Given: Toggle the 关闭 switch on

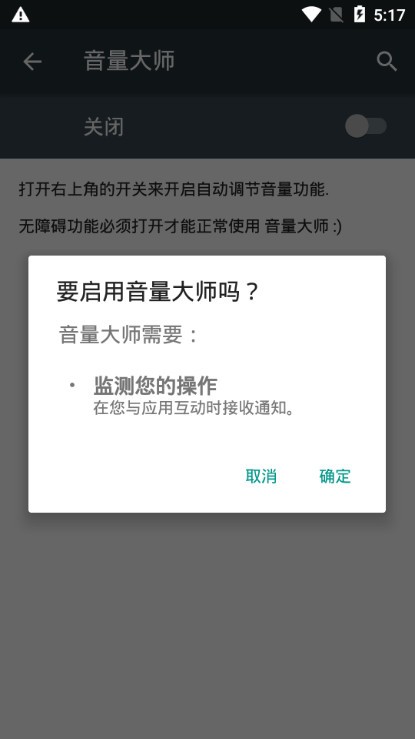Looking at the screenshot, I should coord(366,126).
